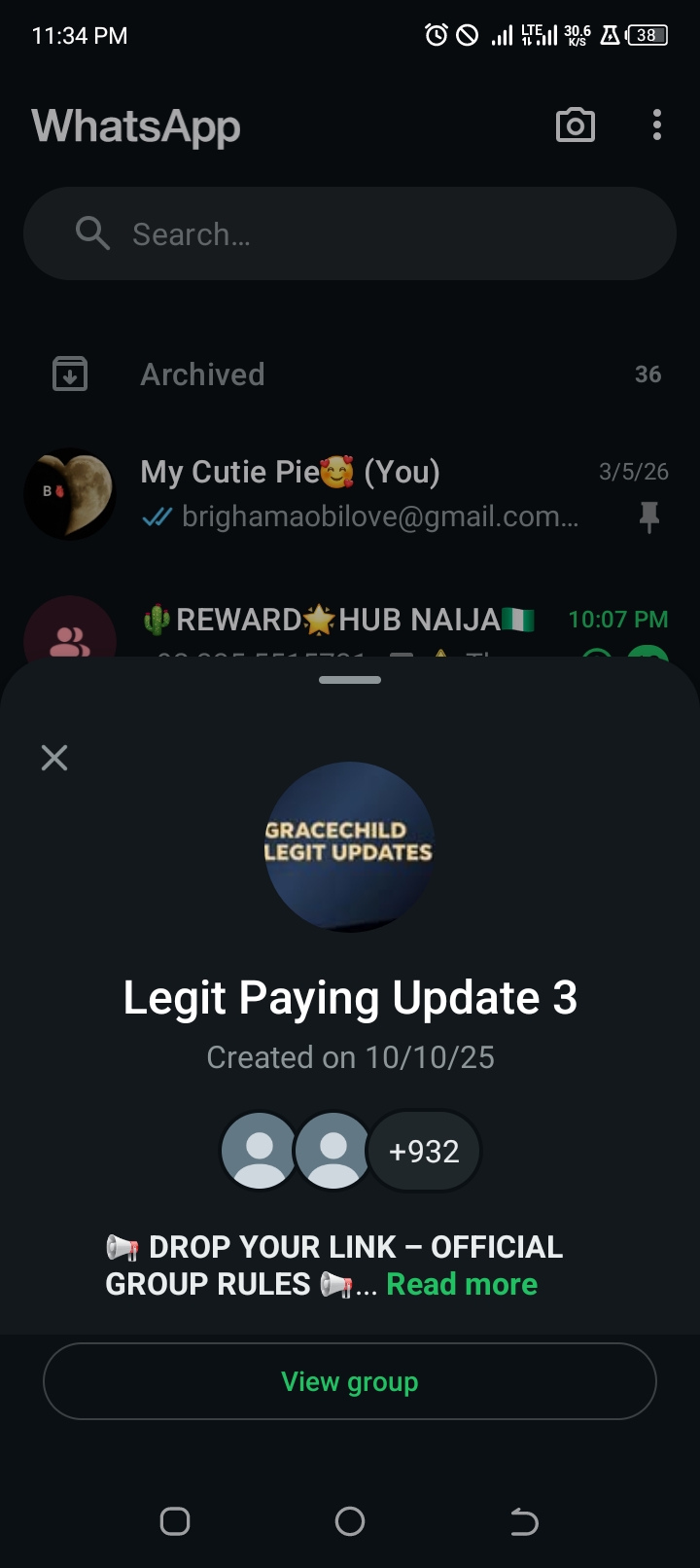Viewport: 700px width, 1568px height.
Task: Open the three-dot overflow menu
Action: click(x=657, y=125)
